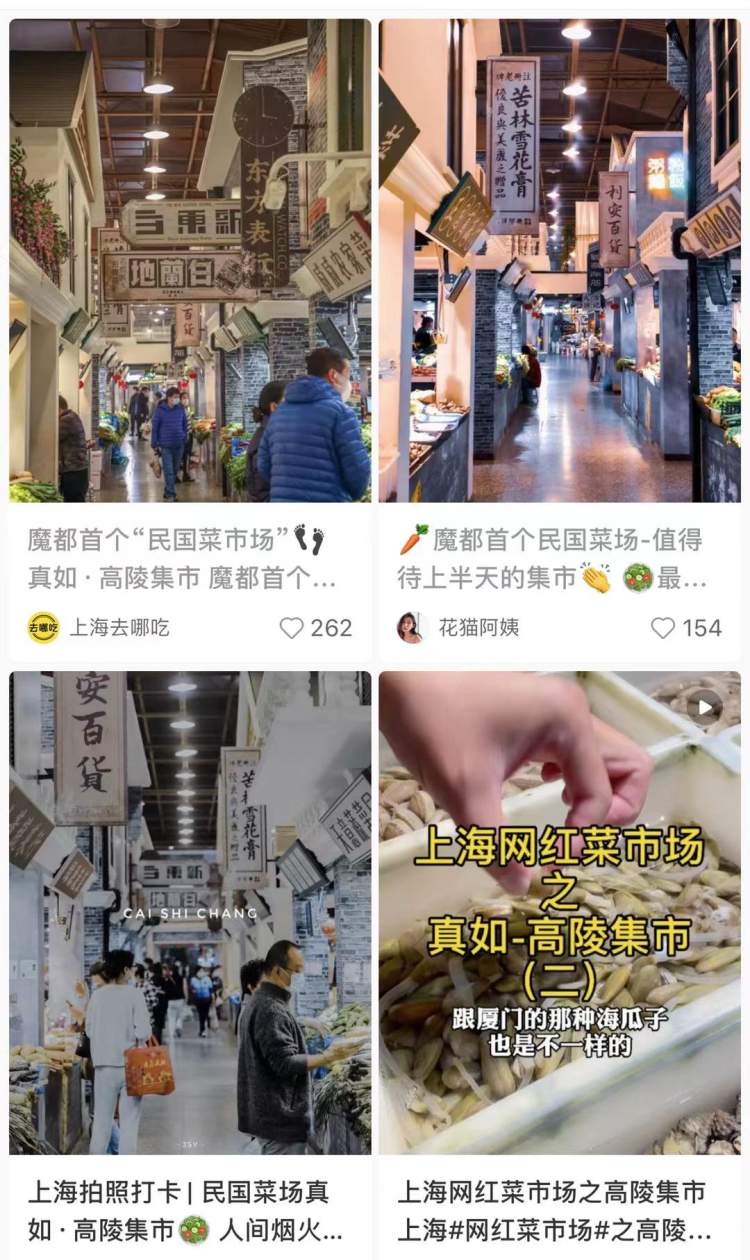Image resolution: width=750 pixels, height=1260 pixels.
Task: Like the post by 上海去哪吃
Action: point(292,628)
